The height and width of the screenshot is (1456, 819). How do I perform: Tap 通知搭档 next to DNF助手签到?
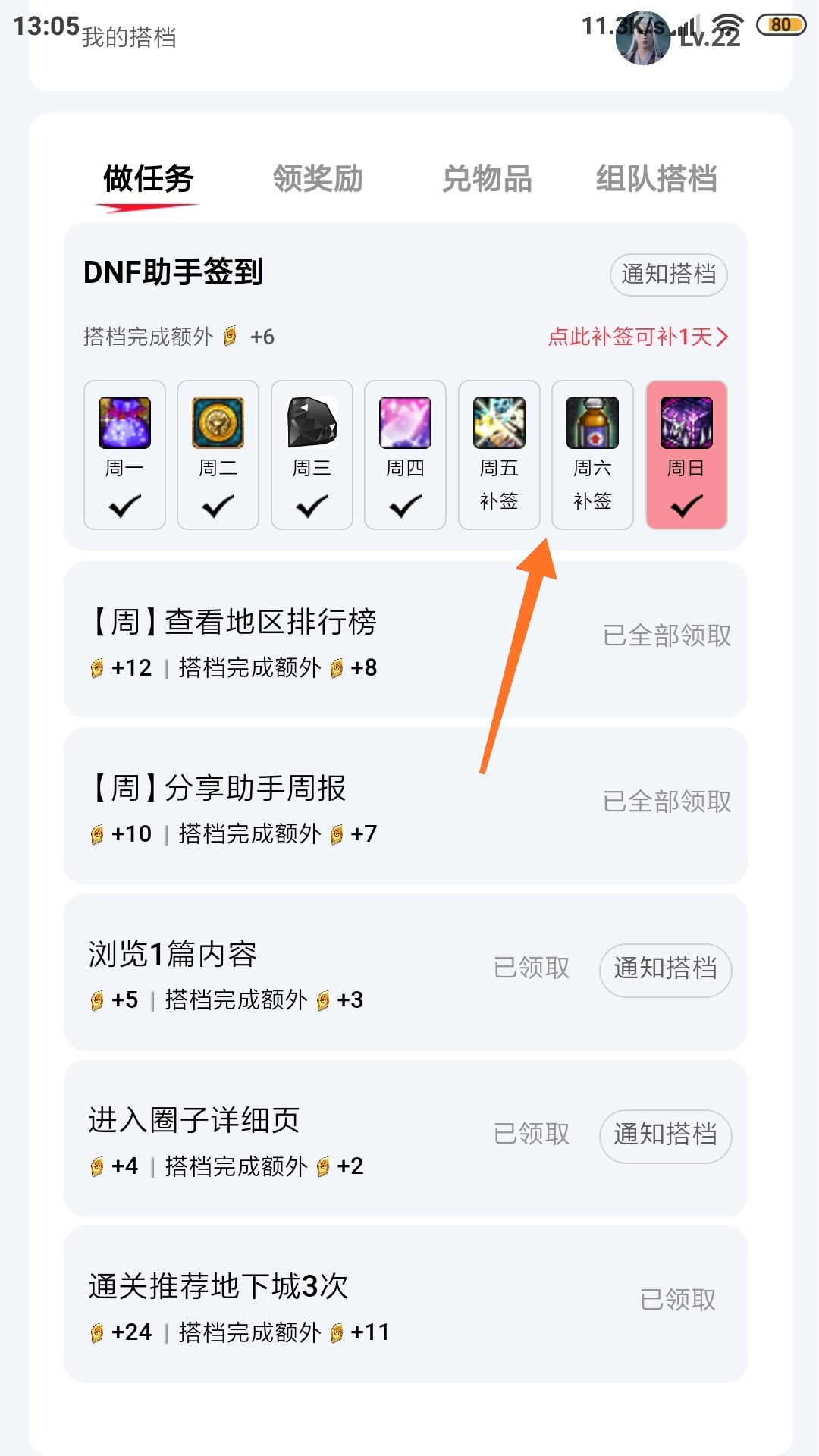tap(668, 275)
